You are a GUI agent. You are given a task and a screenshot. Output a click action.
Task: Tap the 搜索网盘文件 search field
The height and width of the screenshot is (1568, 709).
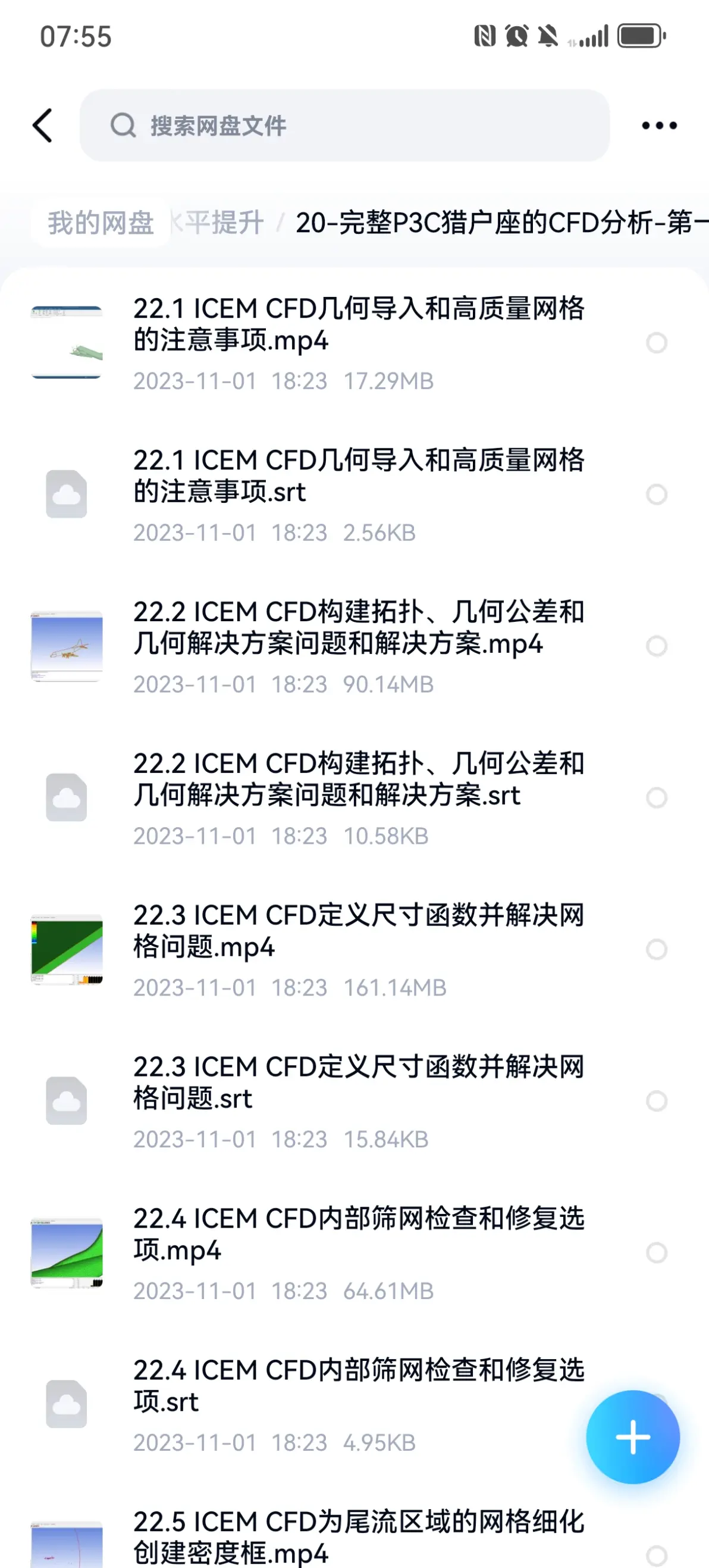pos(344,126)
